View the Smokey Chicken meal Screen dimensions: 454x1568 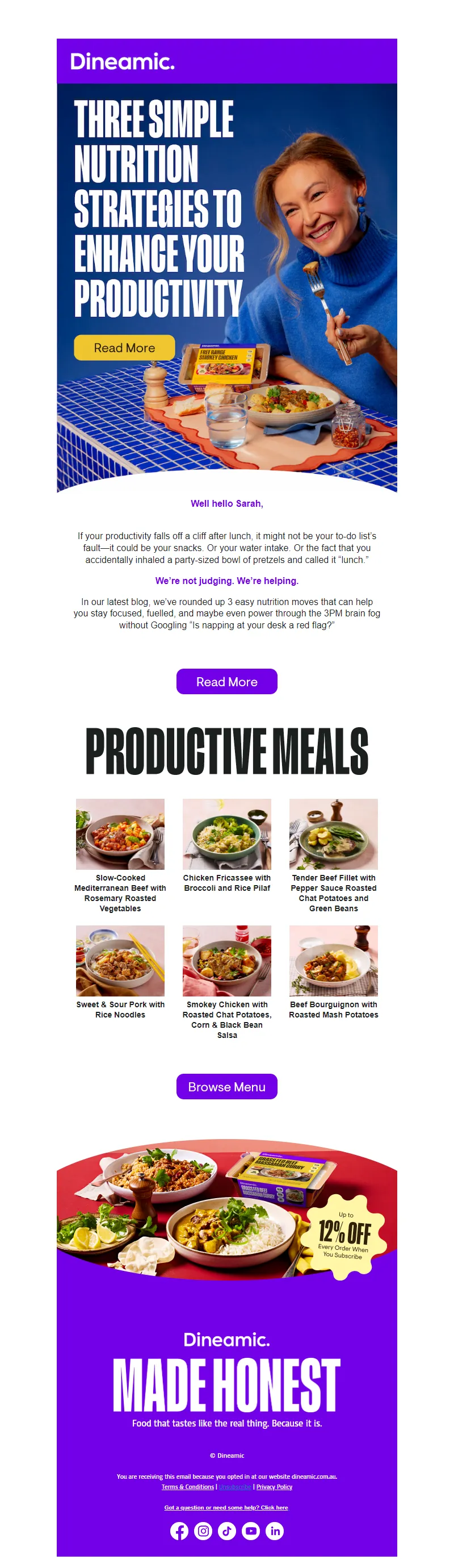pos(226,961)
